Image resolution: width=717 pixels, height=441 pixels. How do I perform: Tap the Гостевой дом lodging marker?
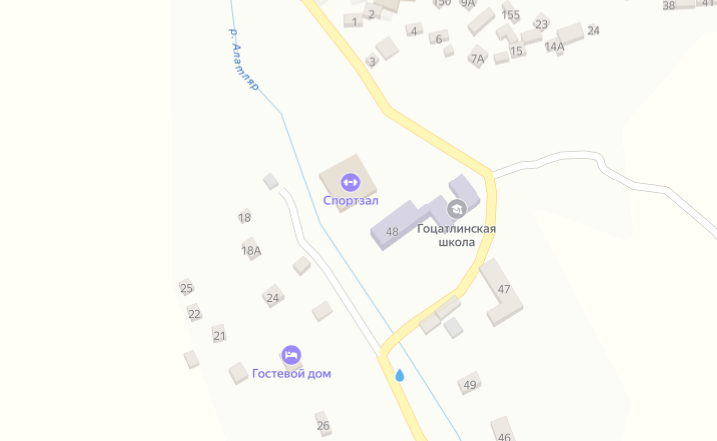point(291,355)
